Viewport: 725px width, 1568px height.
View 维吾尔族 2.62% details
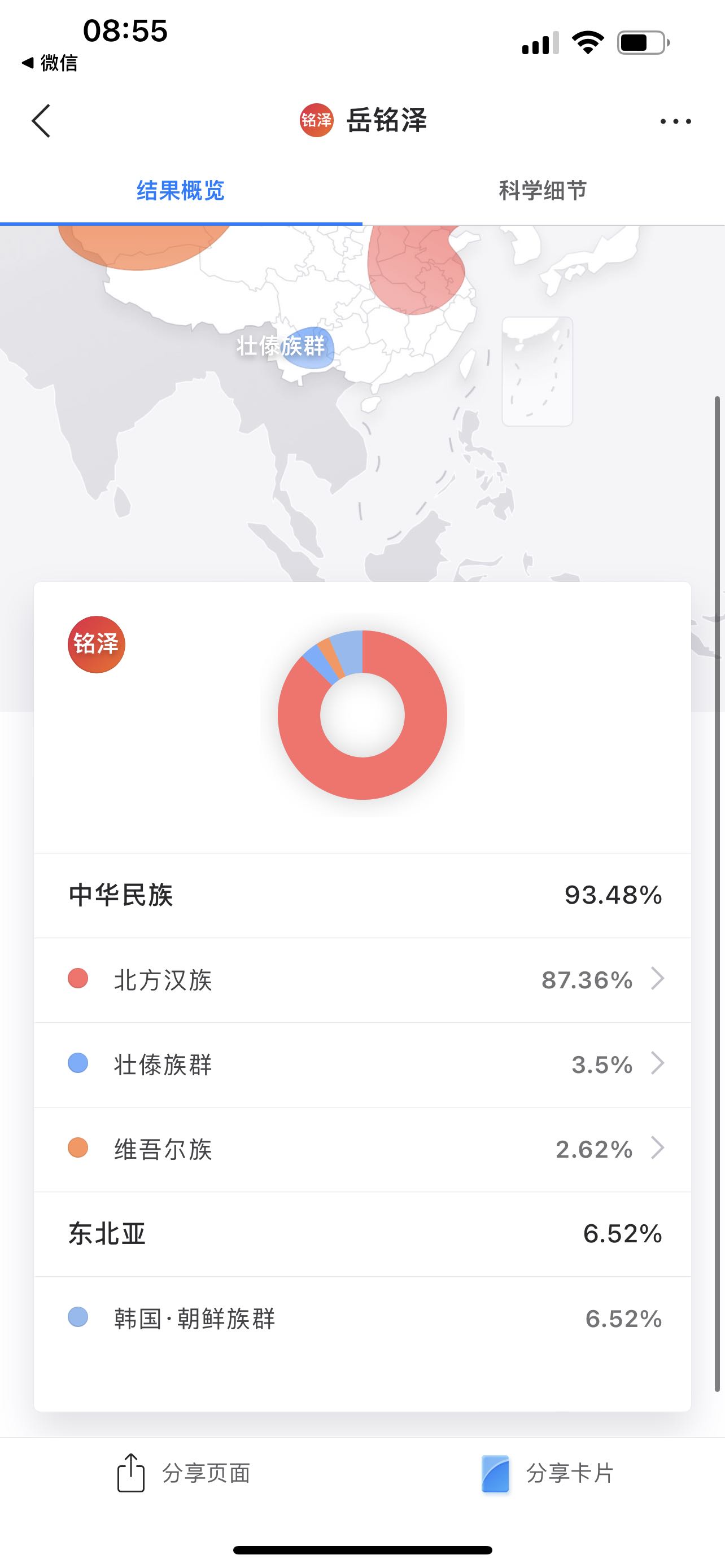(362, 1149)
